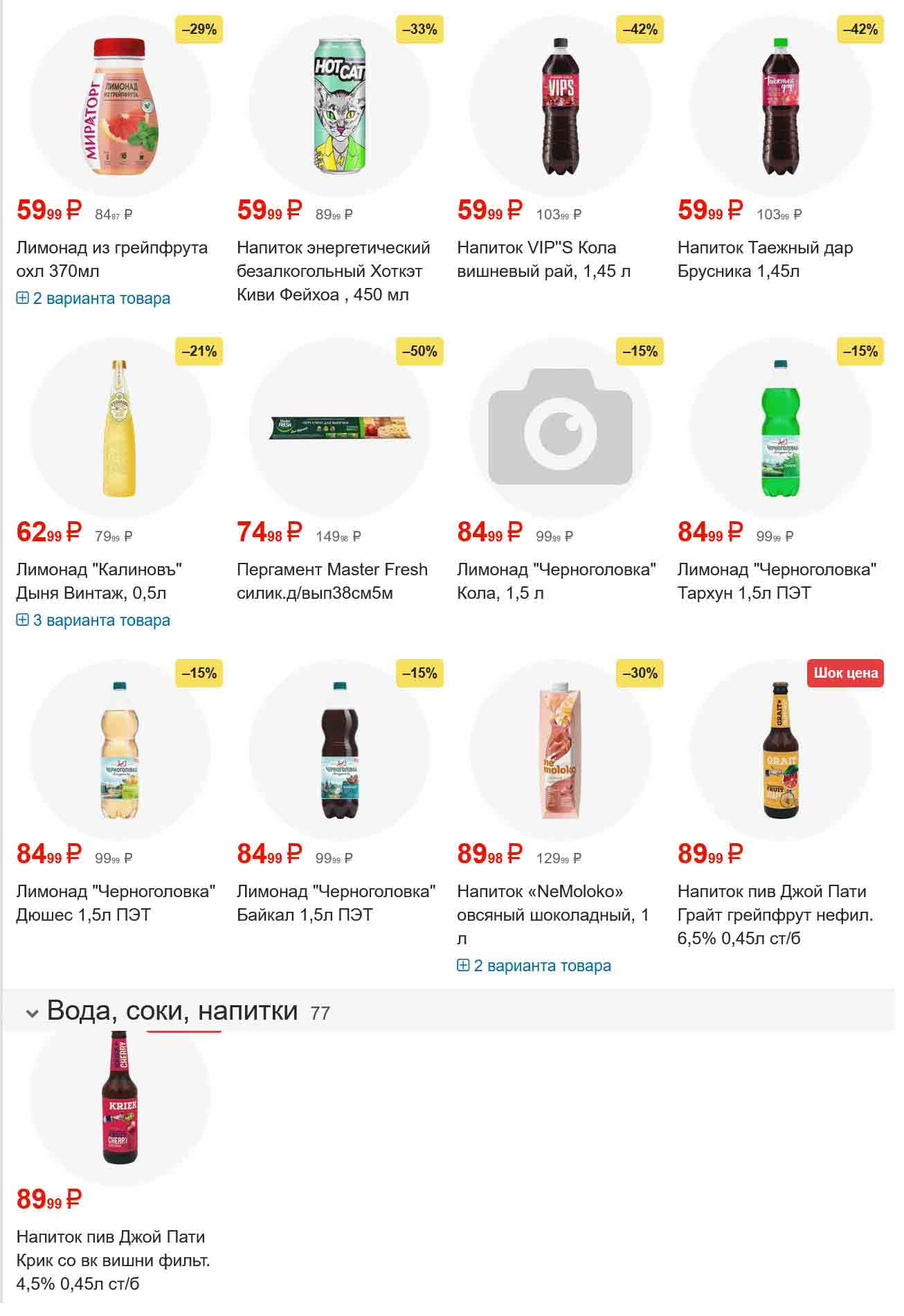Screen dimensions: 904x1316
Task: Open Пергамент Master Fresh product card
Action: 332,580
